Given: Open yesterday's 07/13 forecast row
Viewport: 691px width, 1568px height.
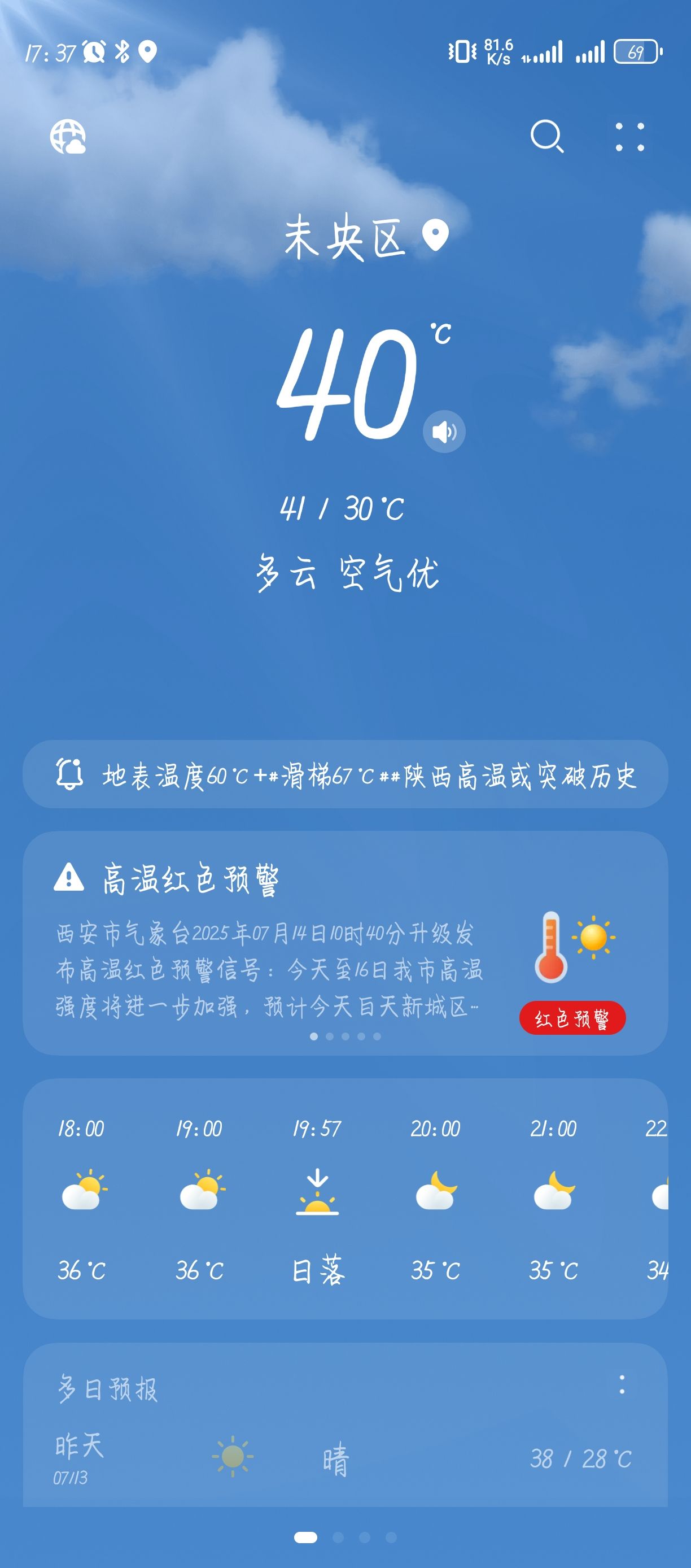Looking at the screenshot, I should (345, 1459).
